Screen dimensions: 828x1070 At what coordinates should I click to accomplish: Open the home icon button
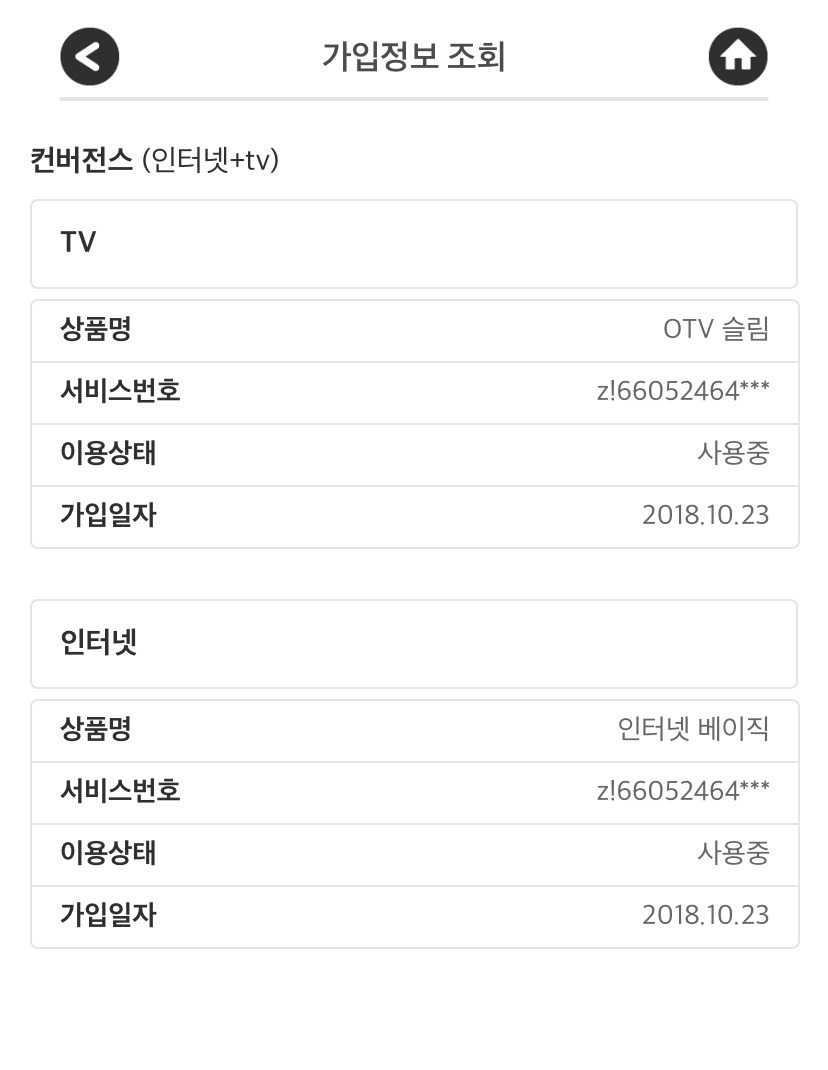738,57
